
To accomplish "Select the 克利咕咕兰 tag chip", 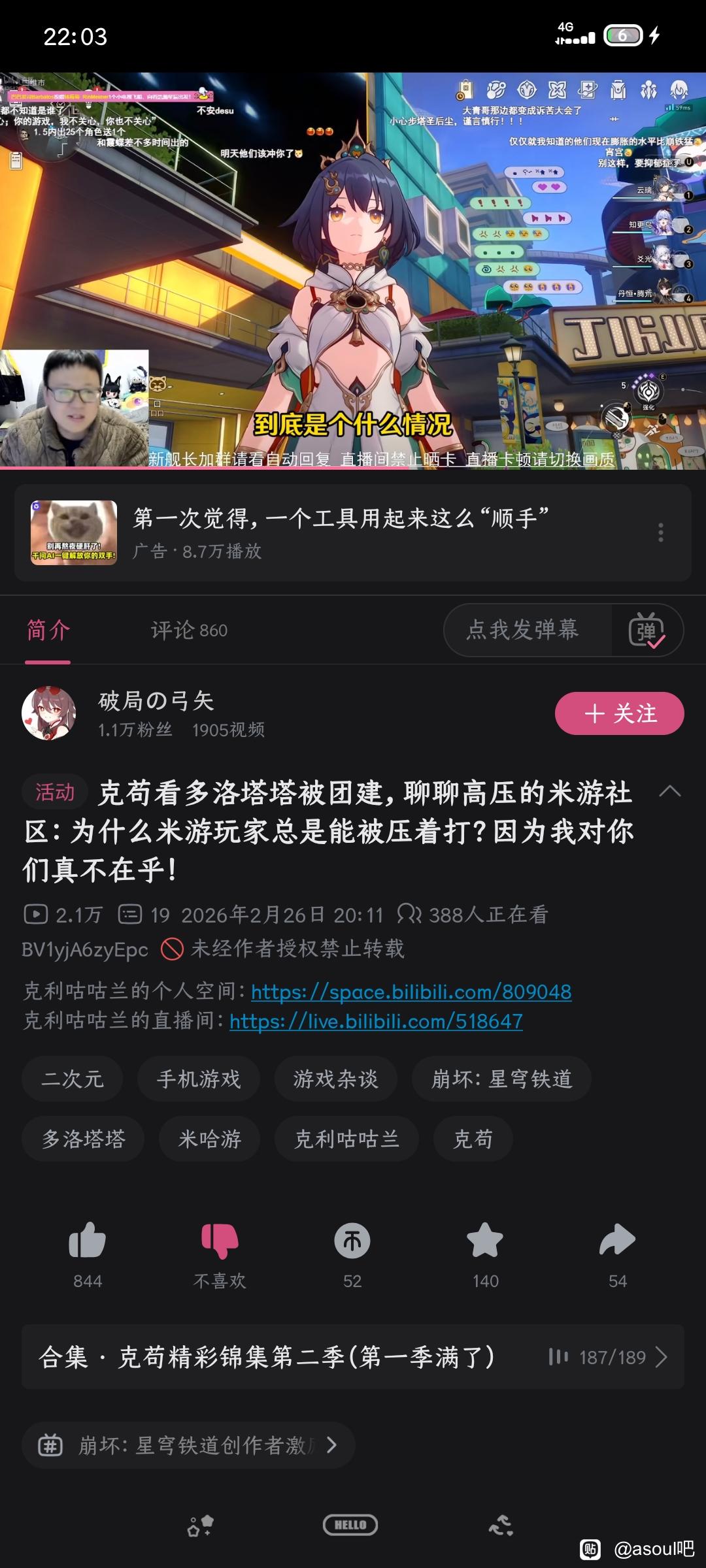I will 346,1139.
